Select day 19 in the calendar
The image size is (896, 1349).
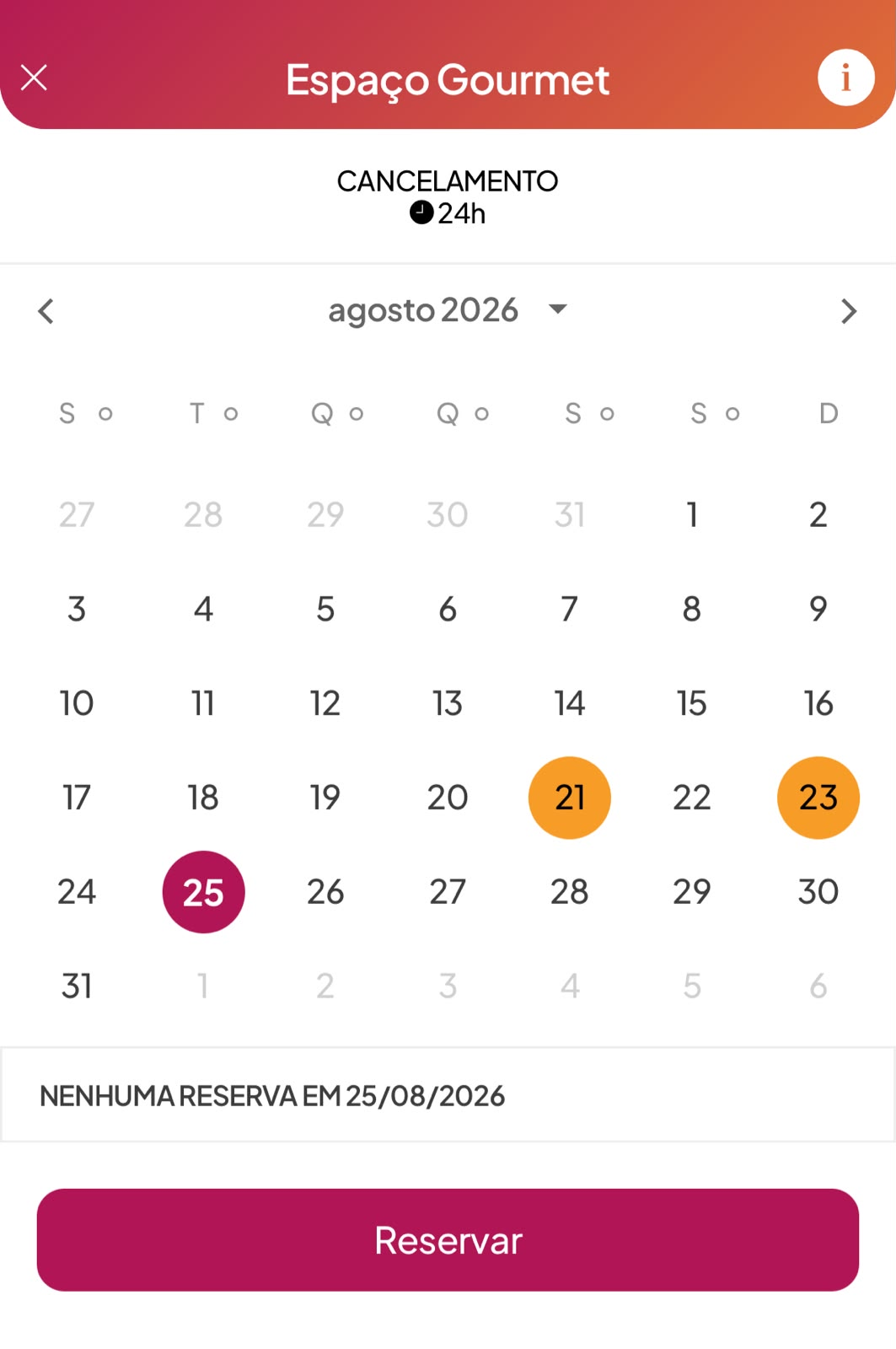[x=325, y=798]
